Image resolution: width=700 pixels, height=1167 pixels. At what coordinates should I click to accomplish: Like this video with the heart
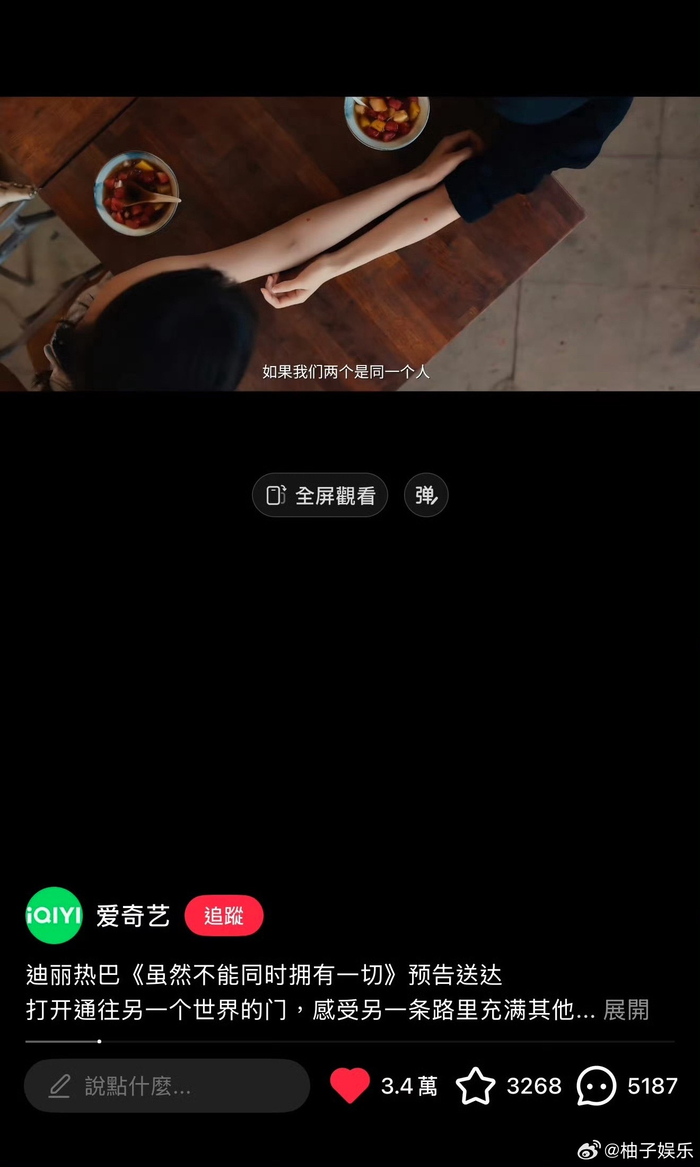click(350, 1086)
